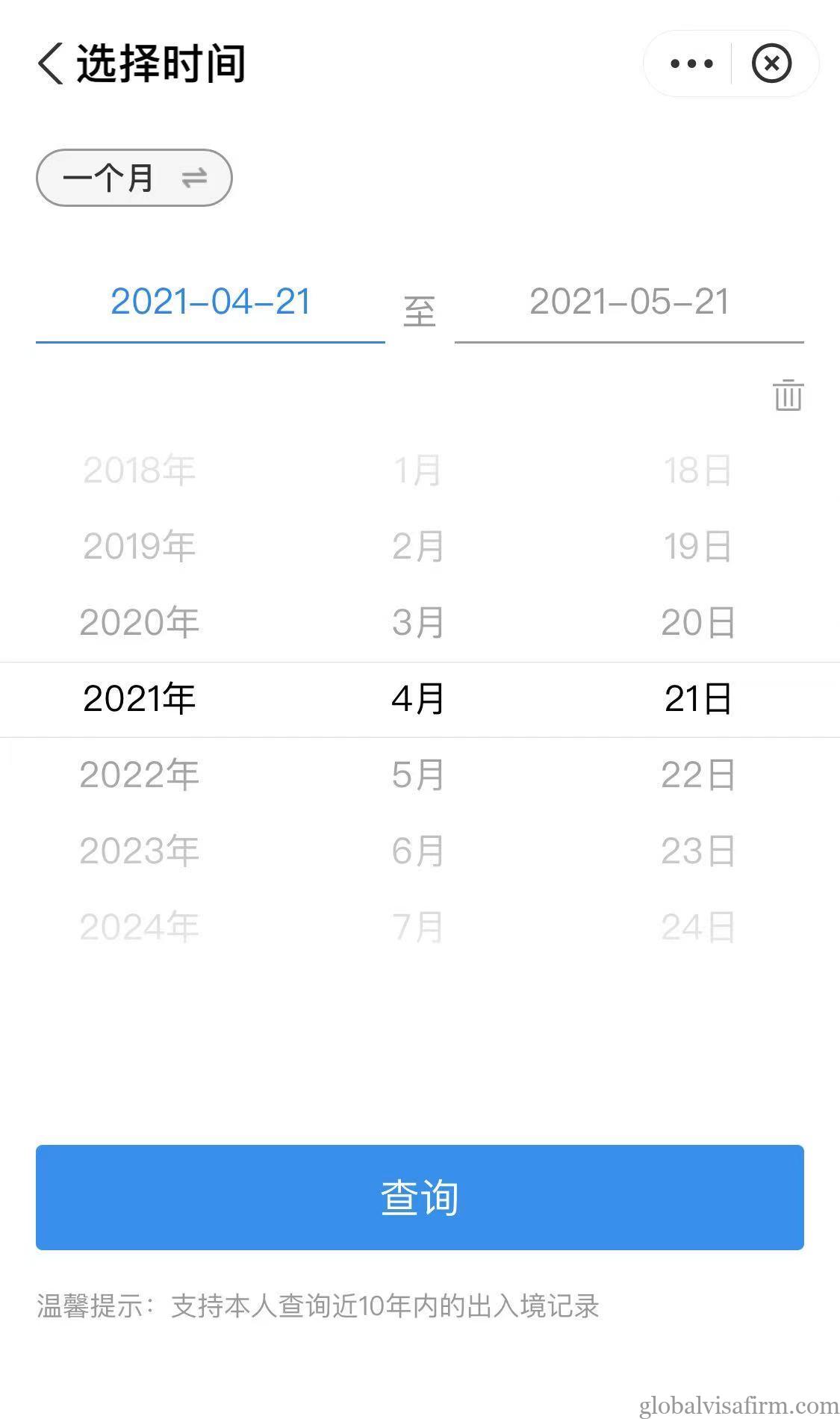Go back from 选择时间 screen

pyautogui.click(x=50, y=63)
